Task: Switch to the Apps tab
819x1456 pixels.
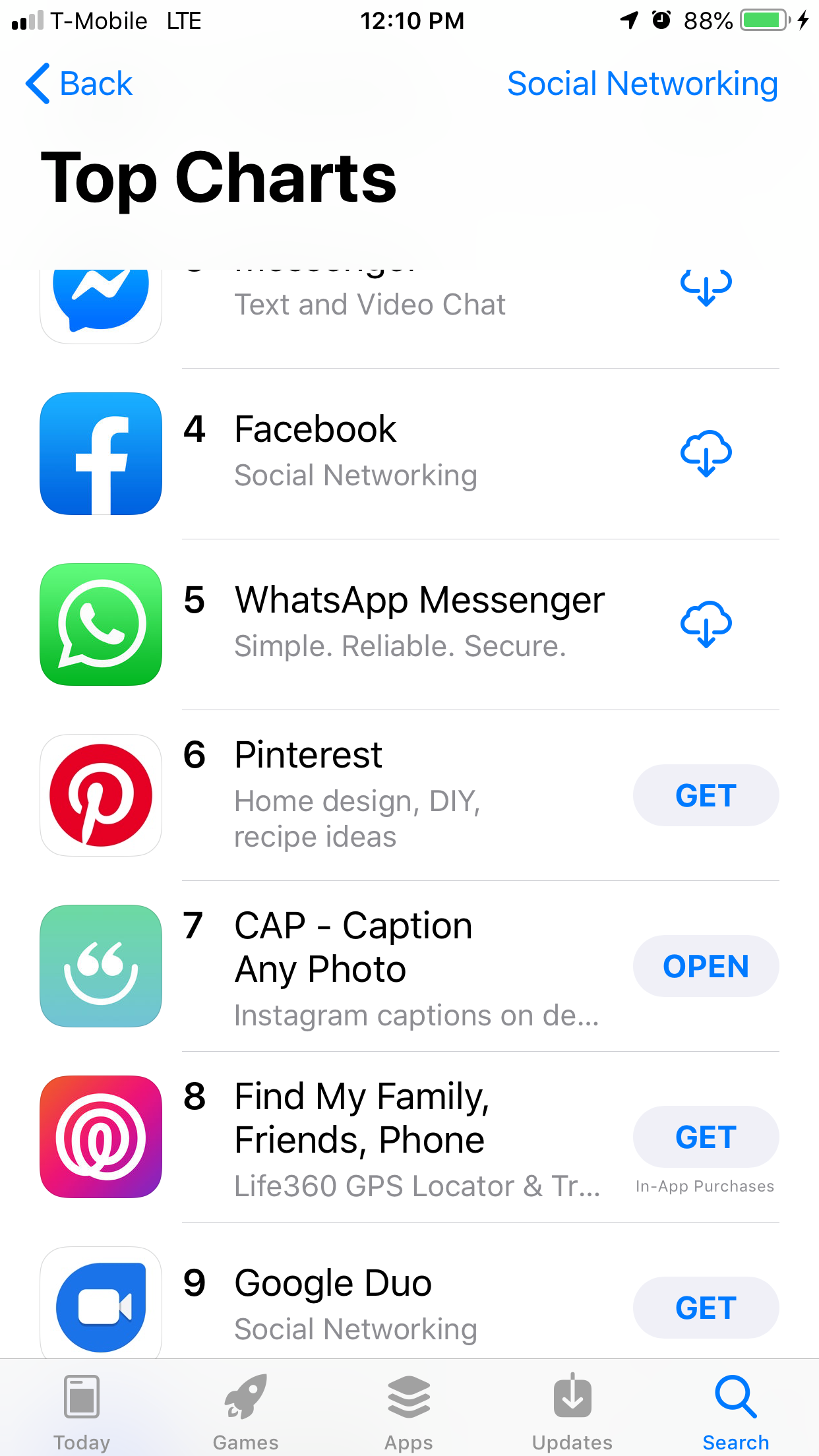Action: (409, 1411)
